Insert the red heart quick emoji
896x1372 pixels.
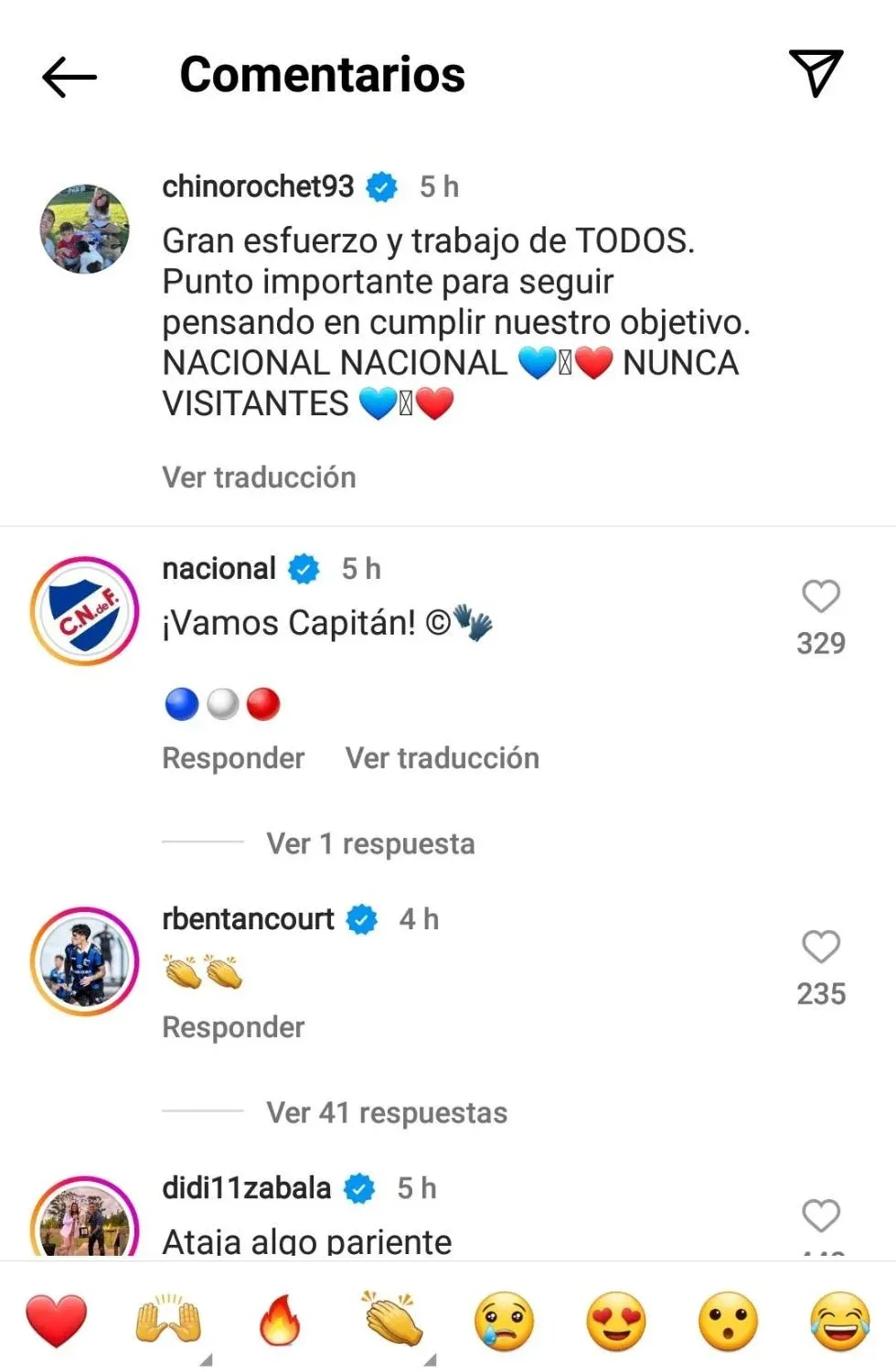click(x=57, y=1321)
